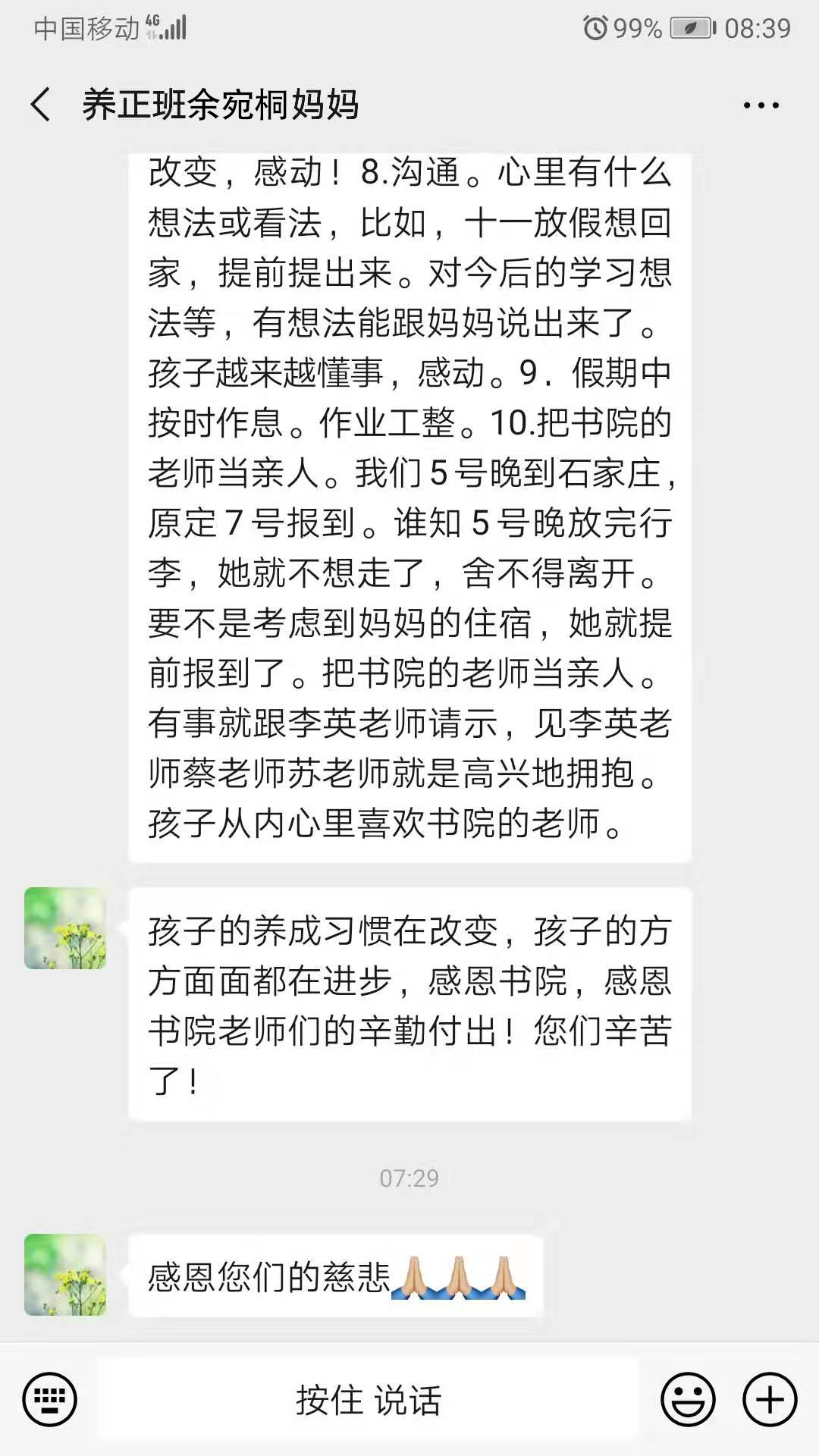Image resolution: width=819 pixels, height=1456 pixels.
Task: Open the emoji sticker panel
Action: point(689,1399)
